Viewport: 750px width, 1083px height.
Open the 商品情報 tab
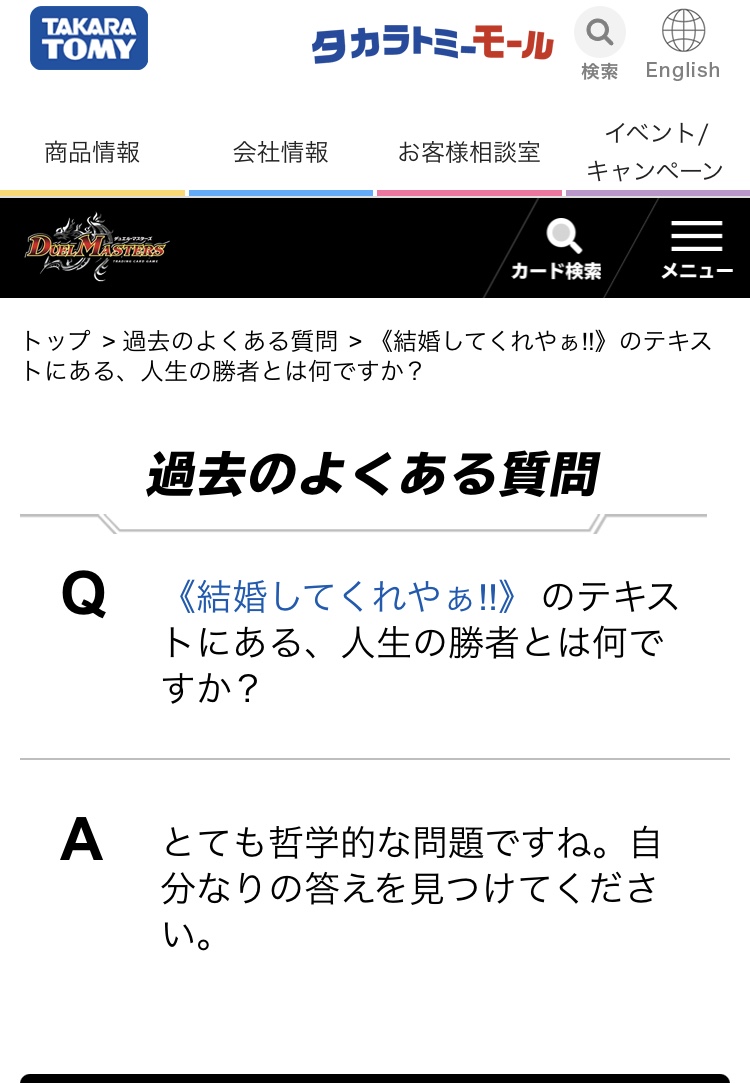[x=92, y=153]
